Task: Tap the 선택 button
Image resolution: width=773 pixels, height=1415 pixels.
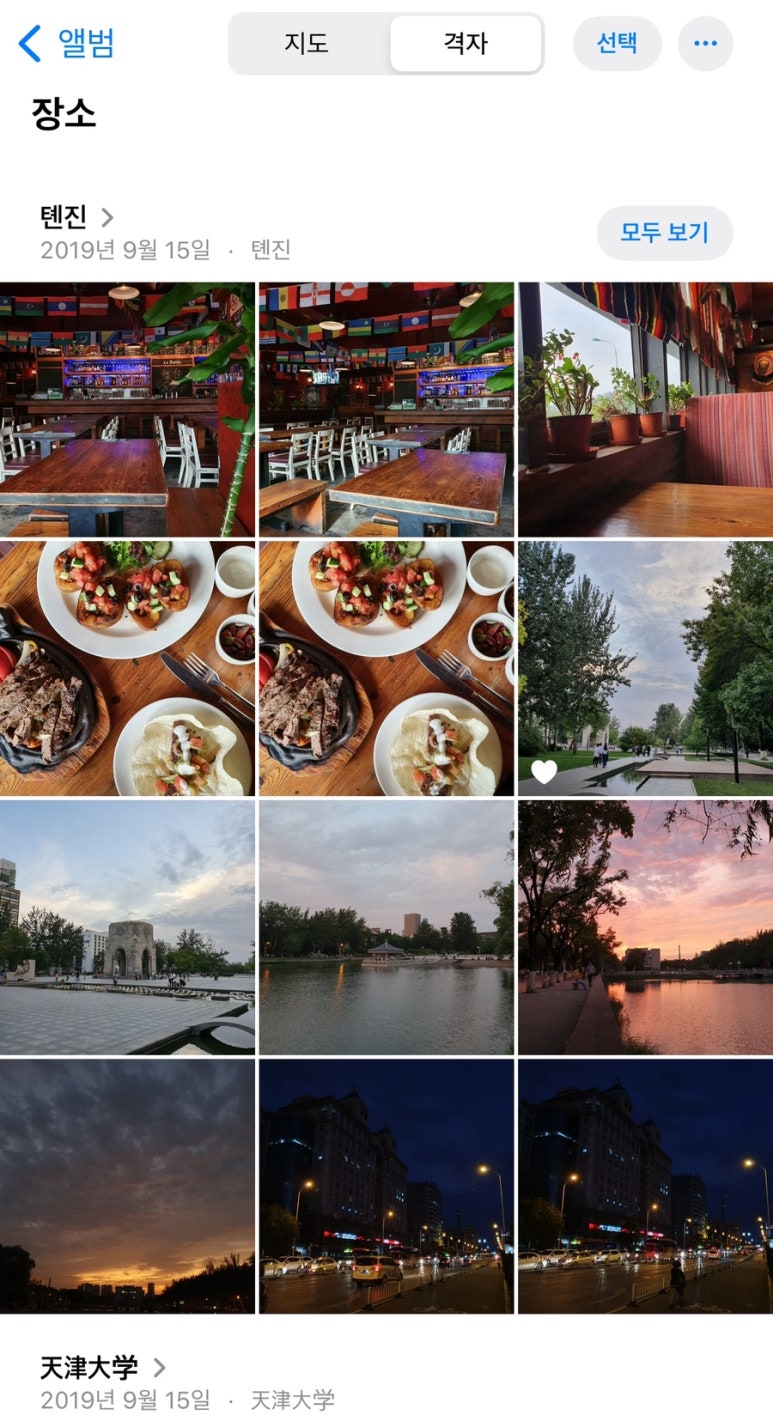Action: point(617,43)
